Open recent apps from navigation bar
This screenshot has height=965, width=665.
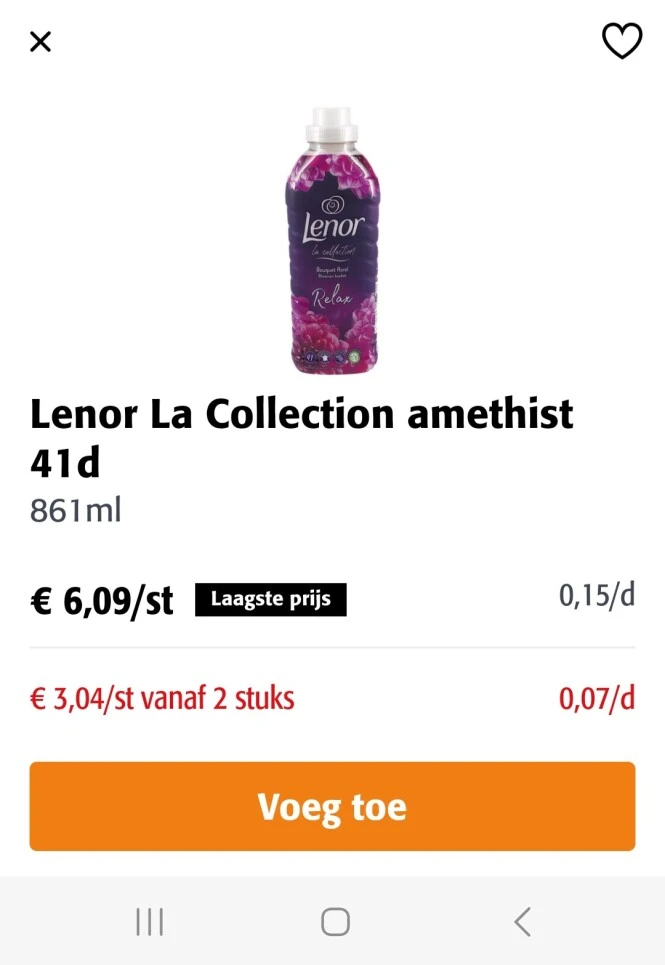click(x=149, y=921)
